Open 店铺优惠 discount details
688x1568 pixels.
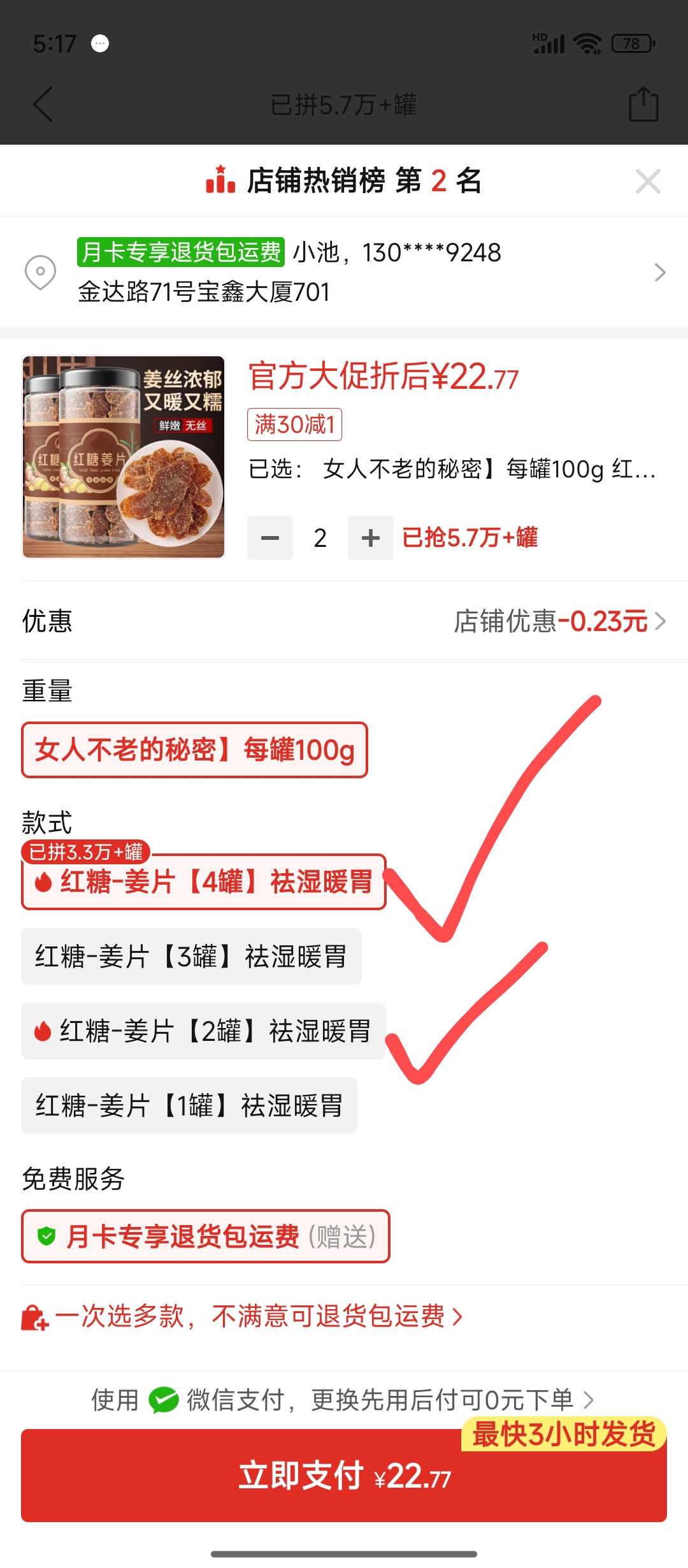point(559,621)
